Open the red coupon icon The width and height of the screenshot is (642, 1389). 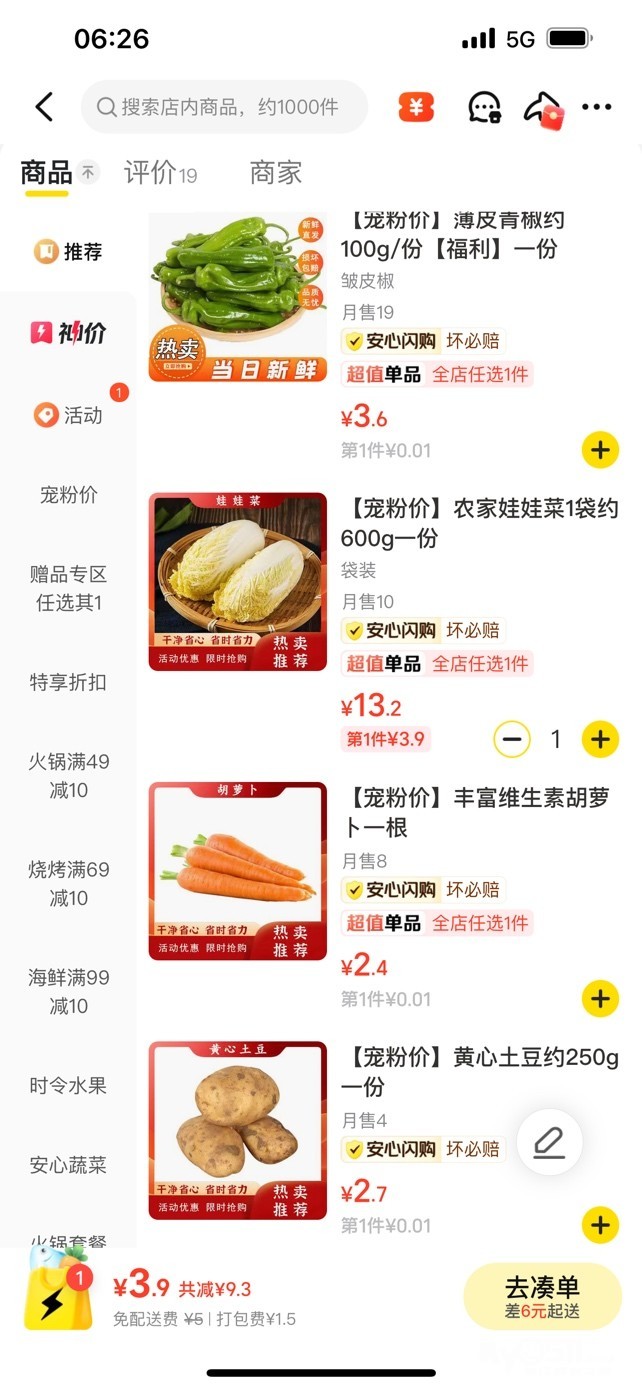(x=416, y=107)
